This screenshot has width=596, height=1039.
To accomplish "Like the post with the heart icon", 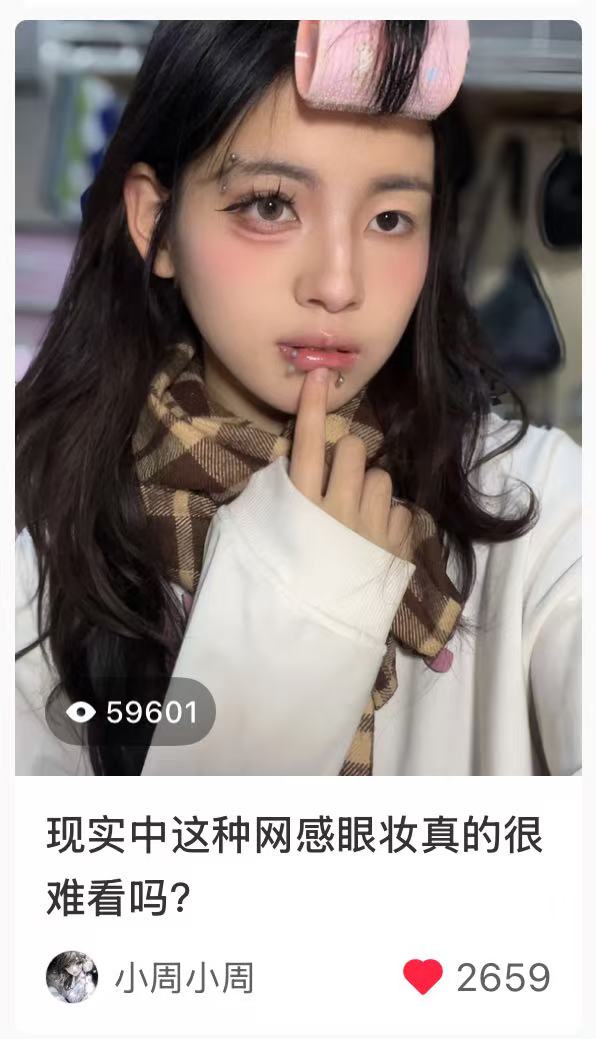I will pyautogui.click(x=423, y=977).
